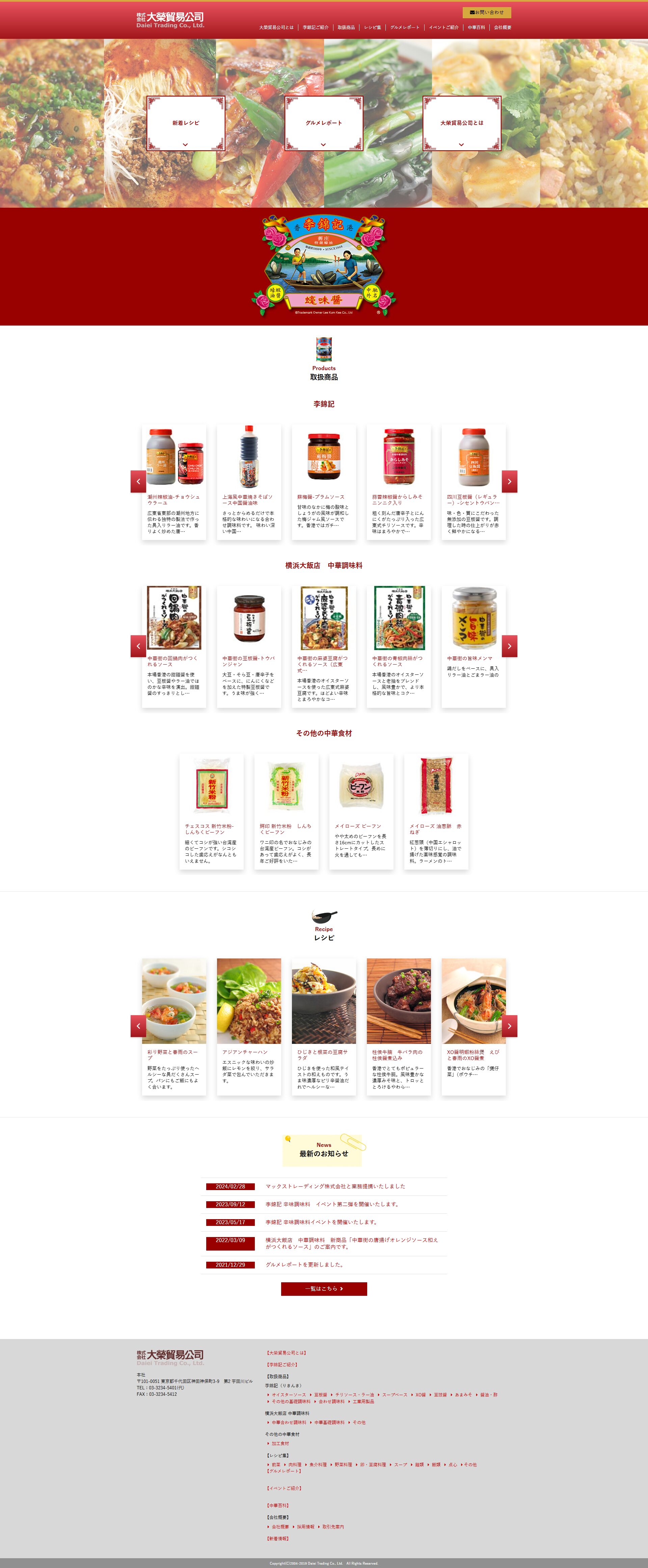Show previous 横浜大飯店 products with left arrow

[138, 646]
